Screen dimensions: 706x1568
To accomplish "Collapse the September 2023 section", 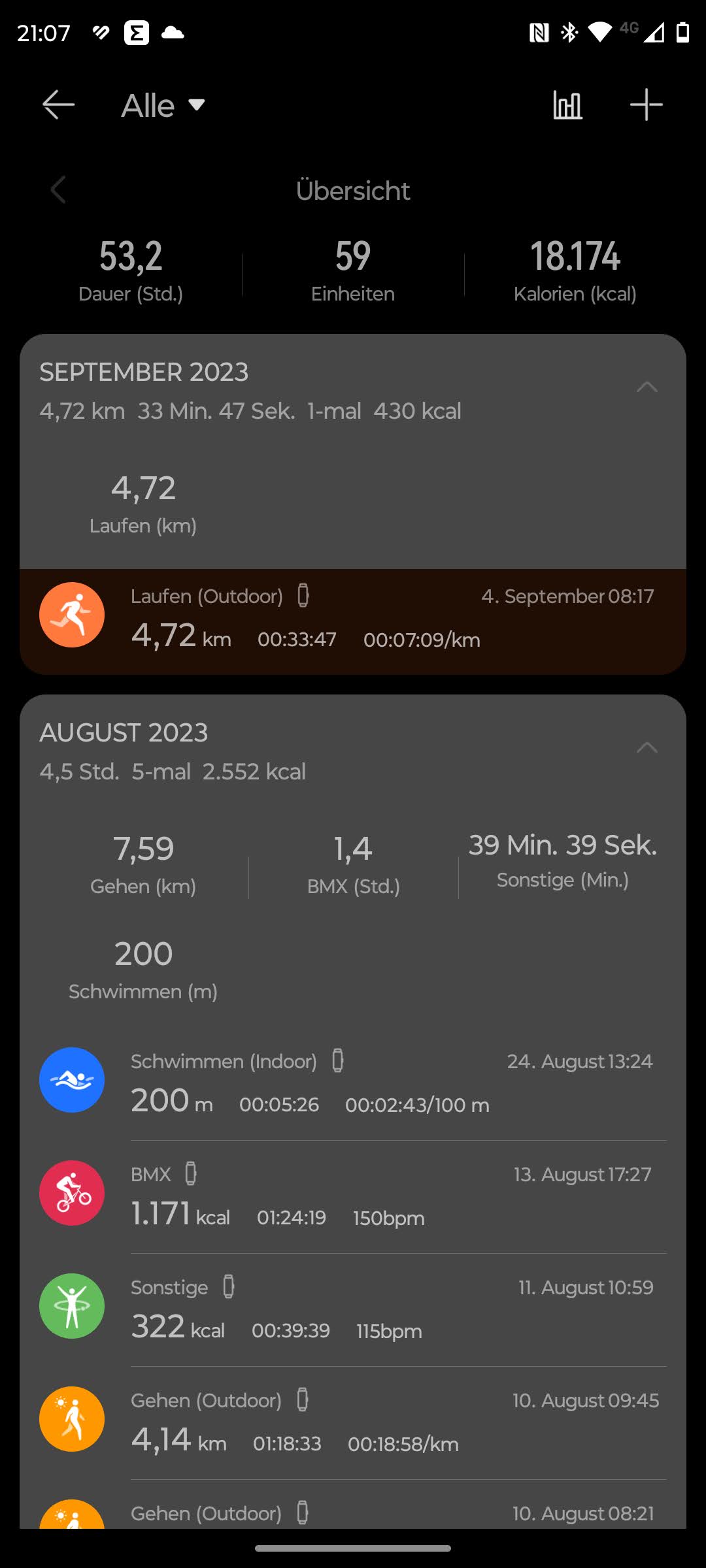I will pos(647,387).
